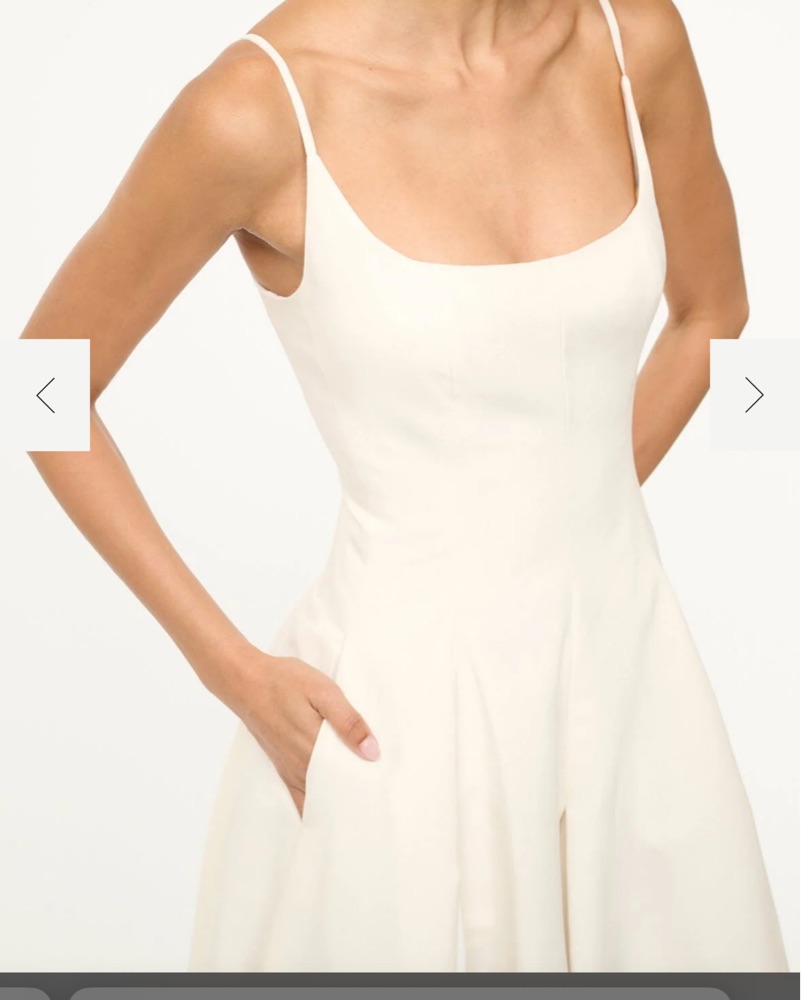This screenshot has height=1000, width=801.
Task: Show the next product image
Action: click(x=754, y=395)
